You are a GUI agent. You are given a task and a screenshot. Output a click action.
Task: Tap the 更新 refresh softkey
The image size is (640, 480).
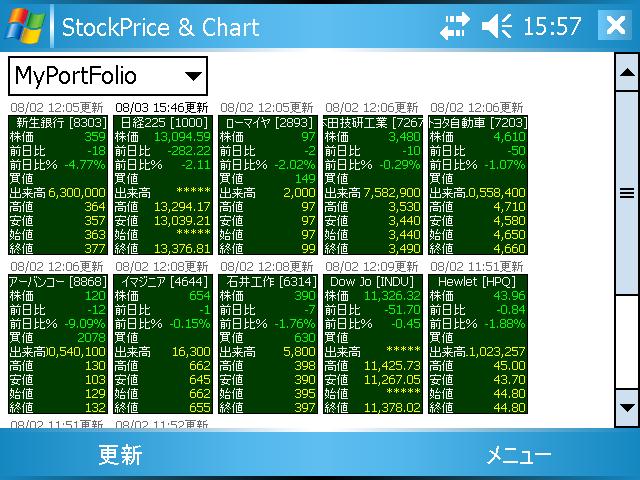point(120,455)
